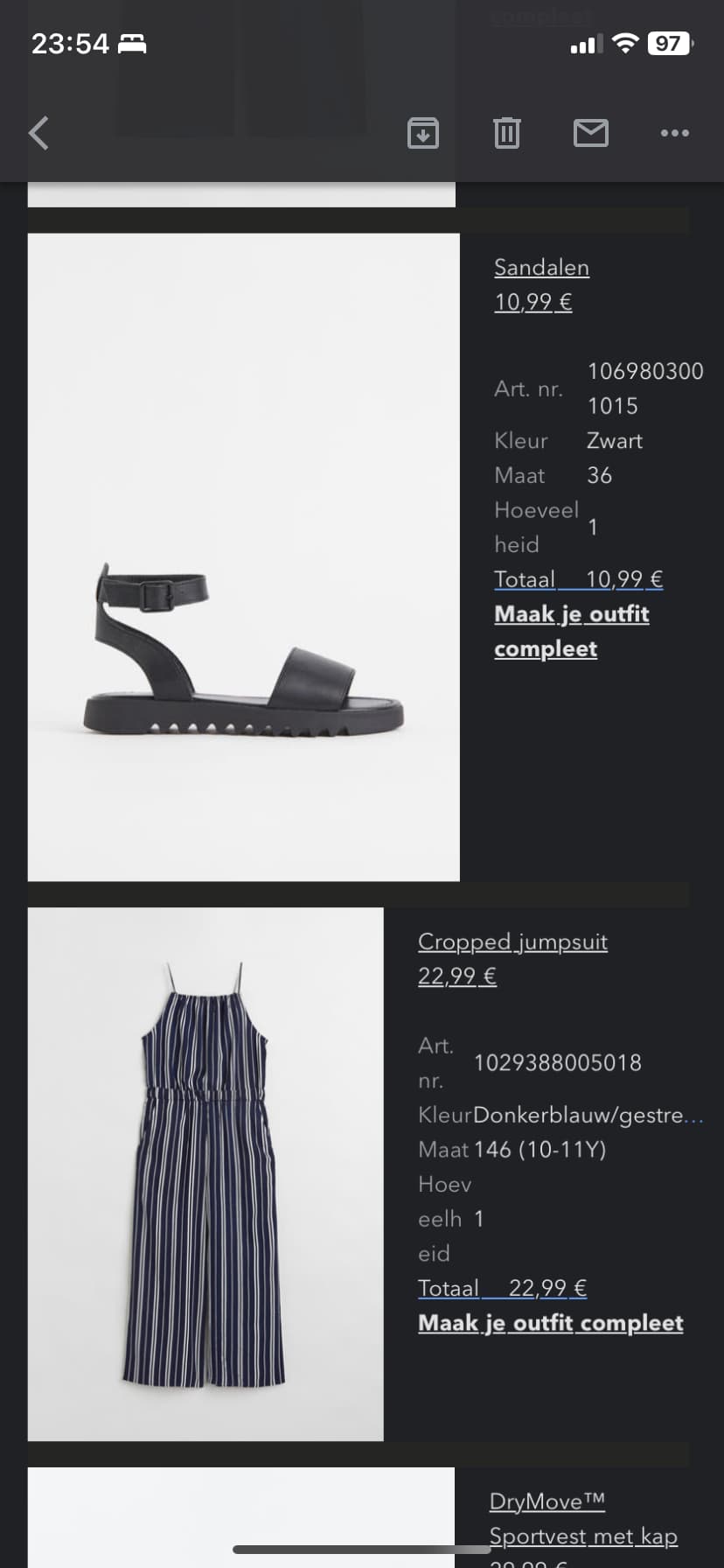This screenshot has height=1568, width=724.
Task: Archive this email
Action: 423,133
